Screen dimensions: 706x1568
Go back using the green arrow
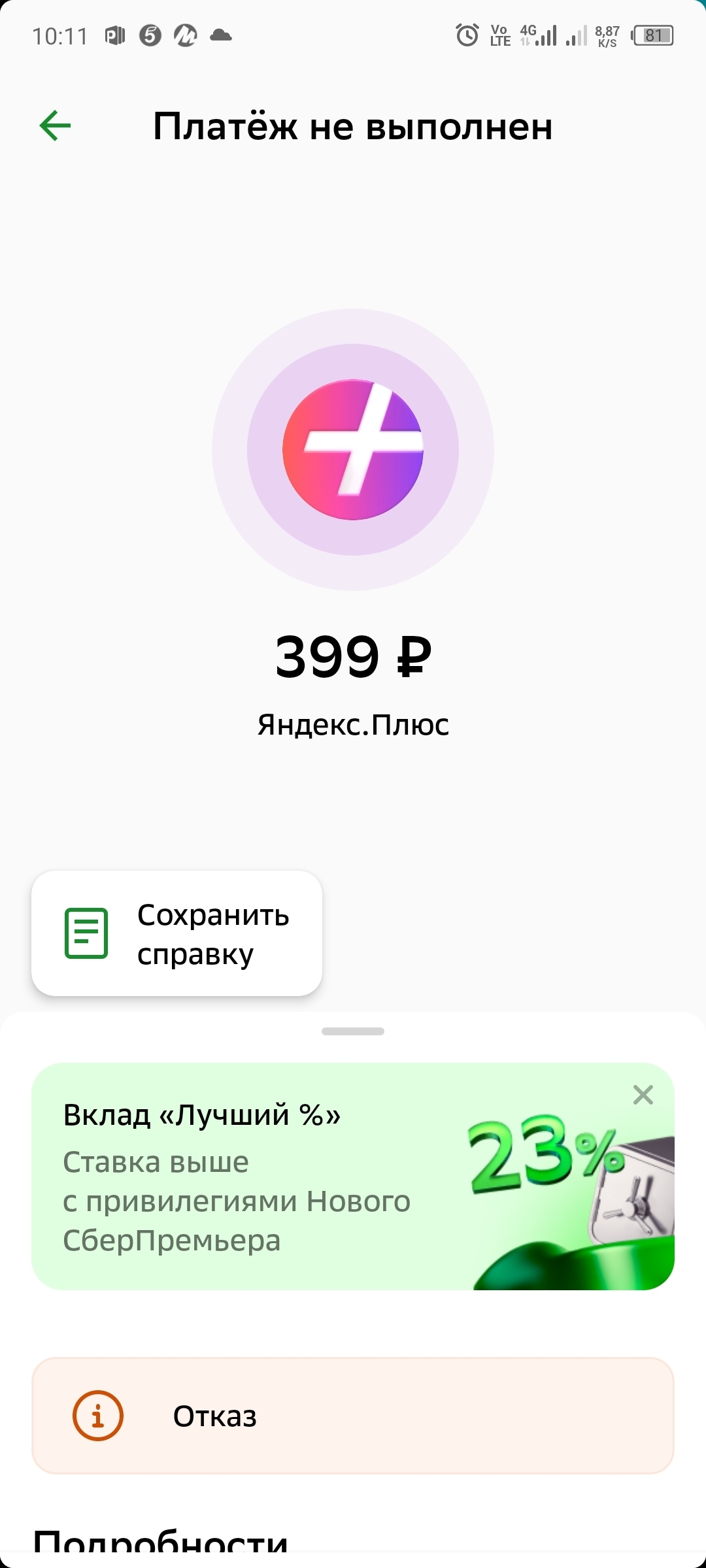pyautogui.click(x=56, y=125)
